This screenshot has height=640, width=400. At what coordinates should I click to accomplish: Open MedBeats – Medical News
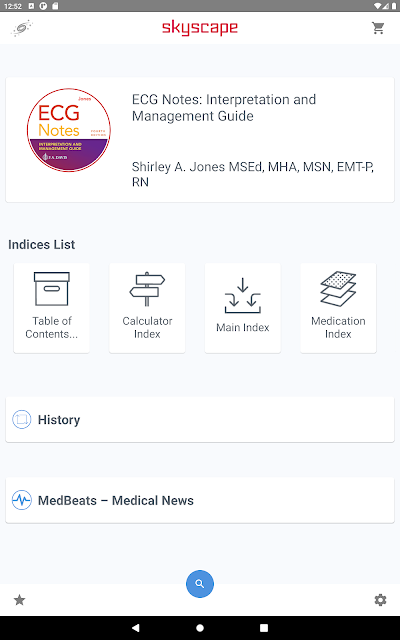click(200, 500)
